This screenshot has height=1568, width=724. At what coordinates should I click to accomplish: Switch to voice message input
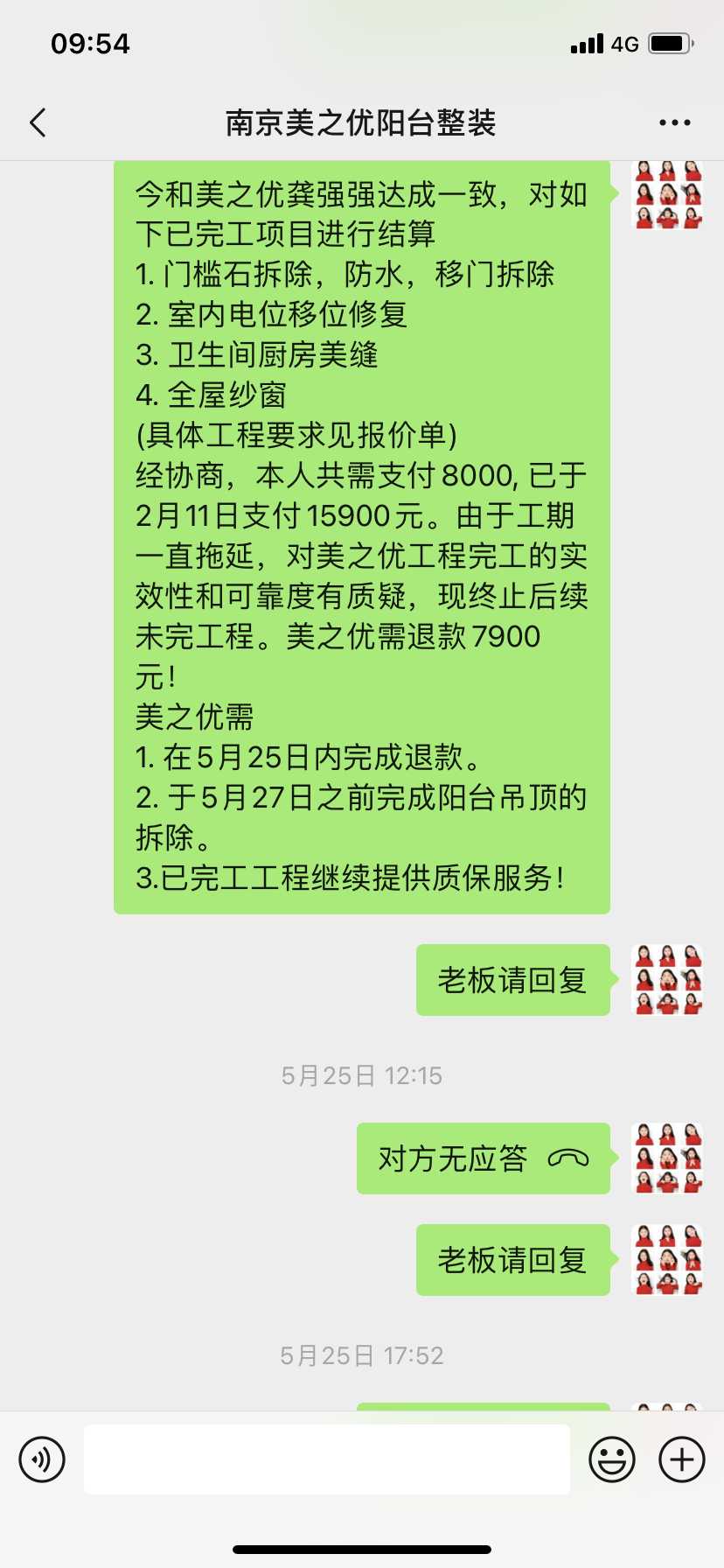pos(42,1459)
